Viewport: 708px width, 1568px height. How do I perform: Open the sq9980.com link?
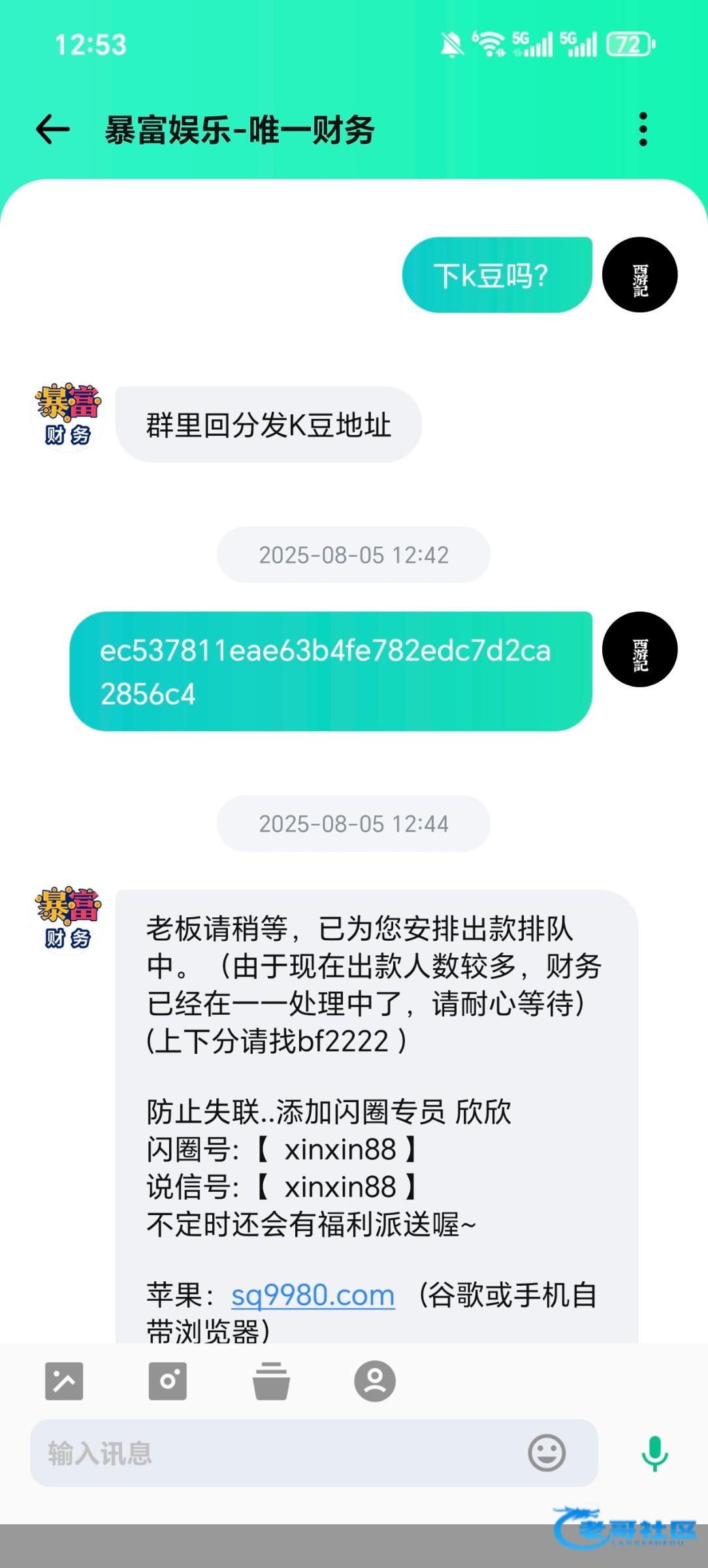[x=313, y=1295]
